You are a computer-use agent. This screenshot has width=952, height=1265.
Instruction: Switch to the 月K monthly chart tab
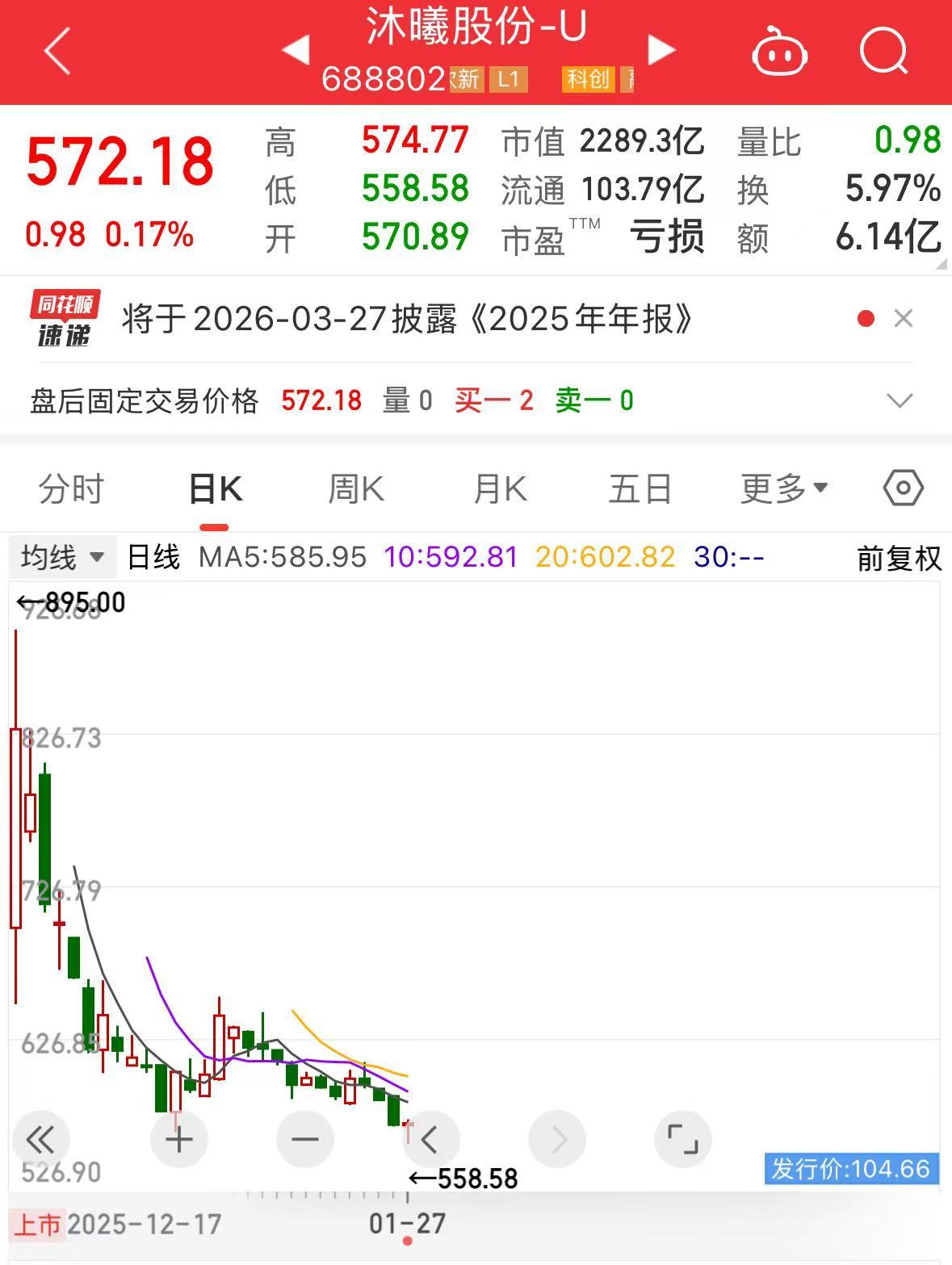click(x=498, y=488)
